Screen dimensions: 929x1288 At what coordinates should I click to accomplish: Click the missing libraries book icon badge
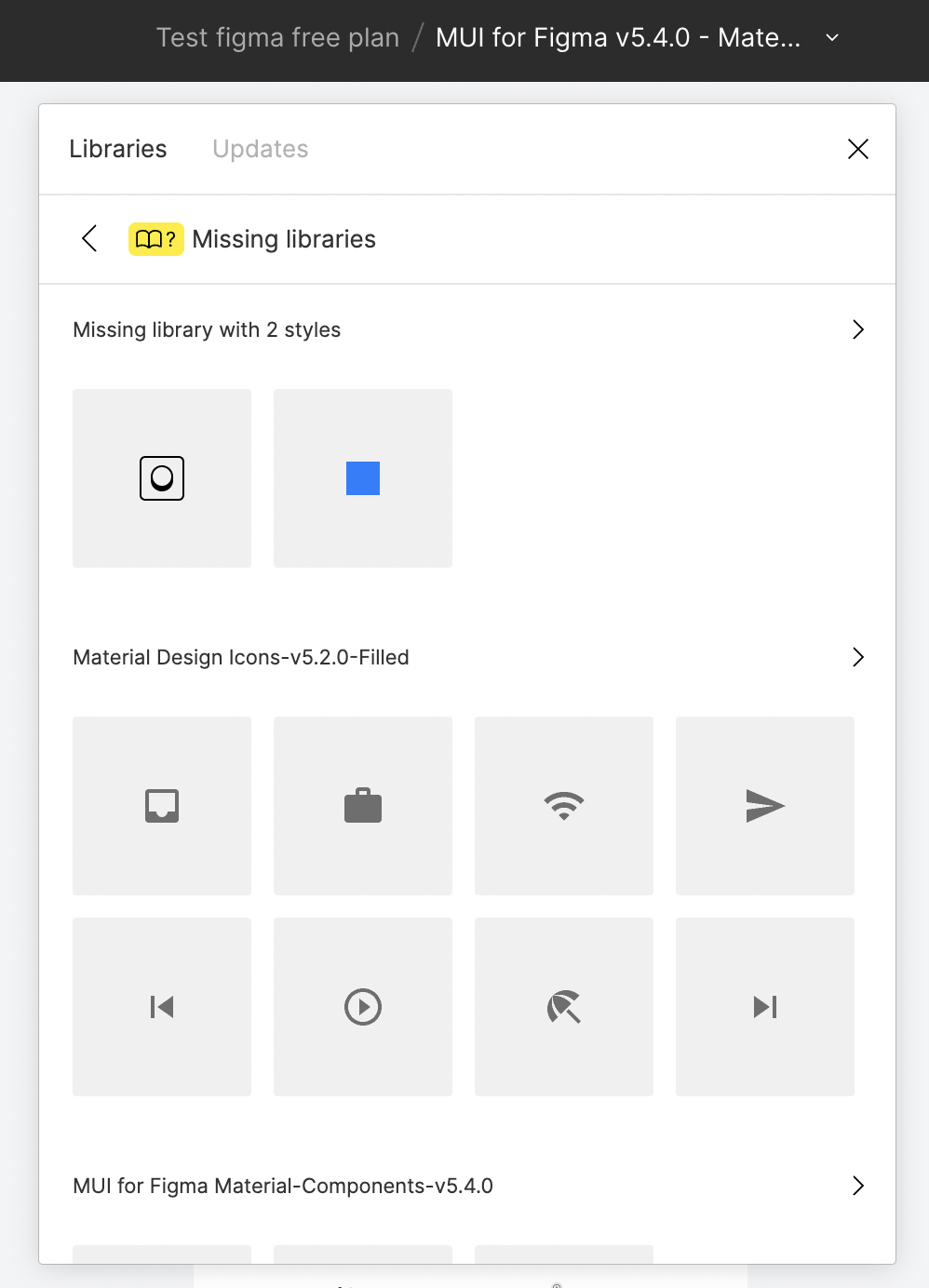click(x=155, y=239)
